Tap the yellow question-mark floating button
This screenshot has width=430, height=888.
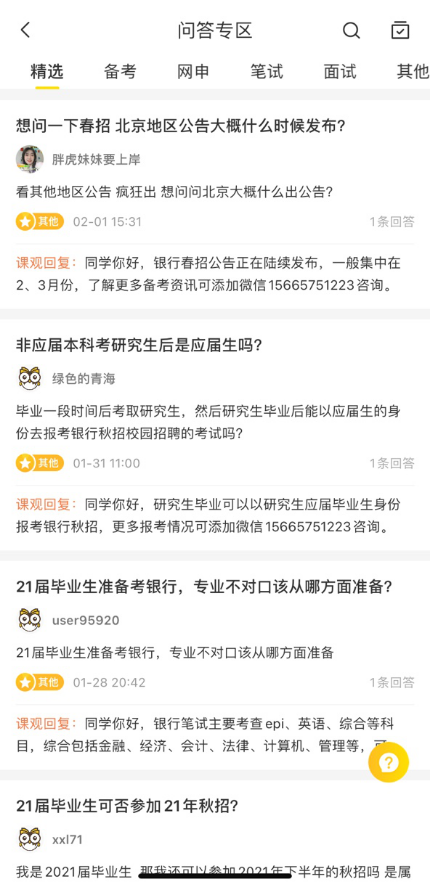tap(389, 762)
